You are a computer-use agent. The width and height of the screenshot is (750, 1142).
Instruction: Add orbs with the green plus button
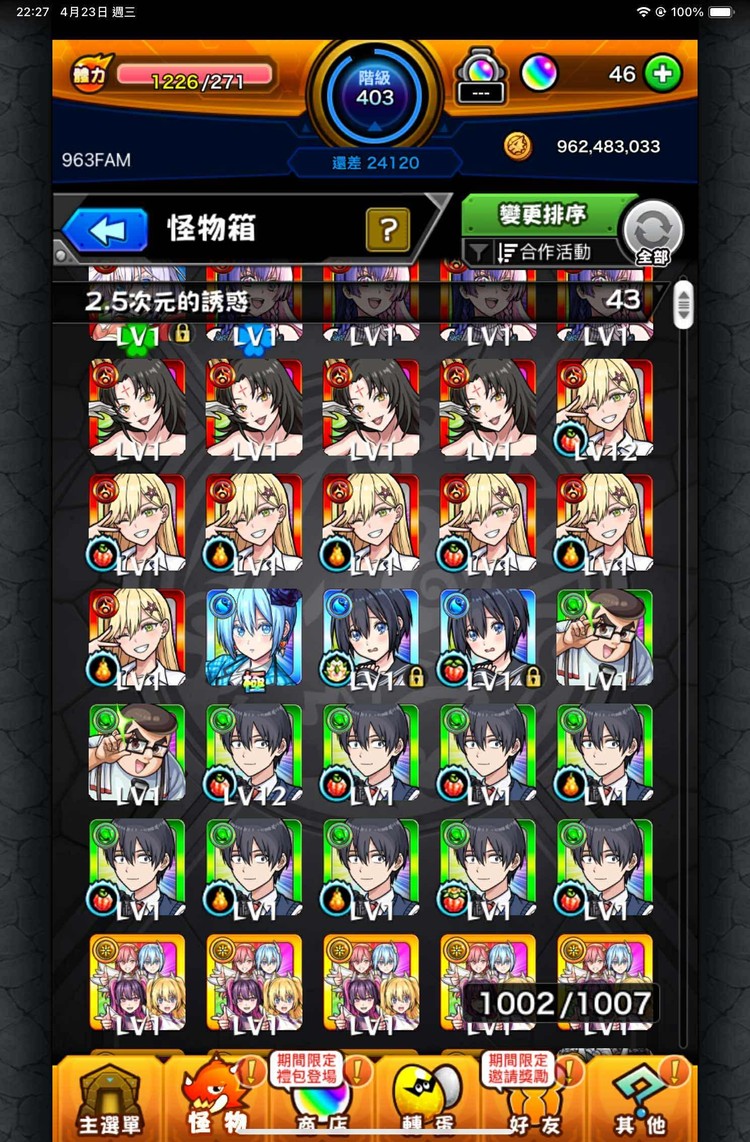(662, 73)
